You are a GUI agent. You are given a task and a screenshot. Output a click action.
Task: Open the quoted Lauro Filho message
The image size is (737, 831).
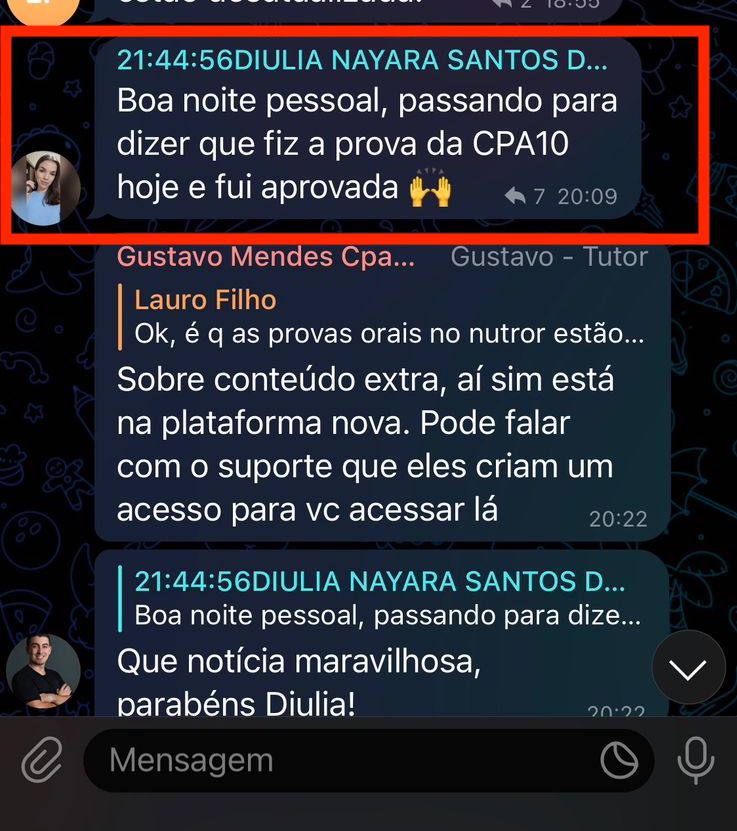click(x=380, y=317)
